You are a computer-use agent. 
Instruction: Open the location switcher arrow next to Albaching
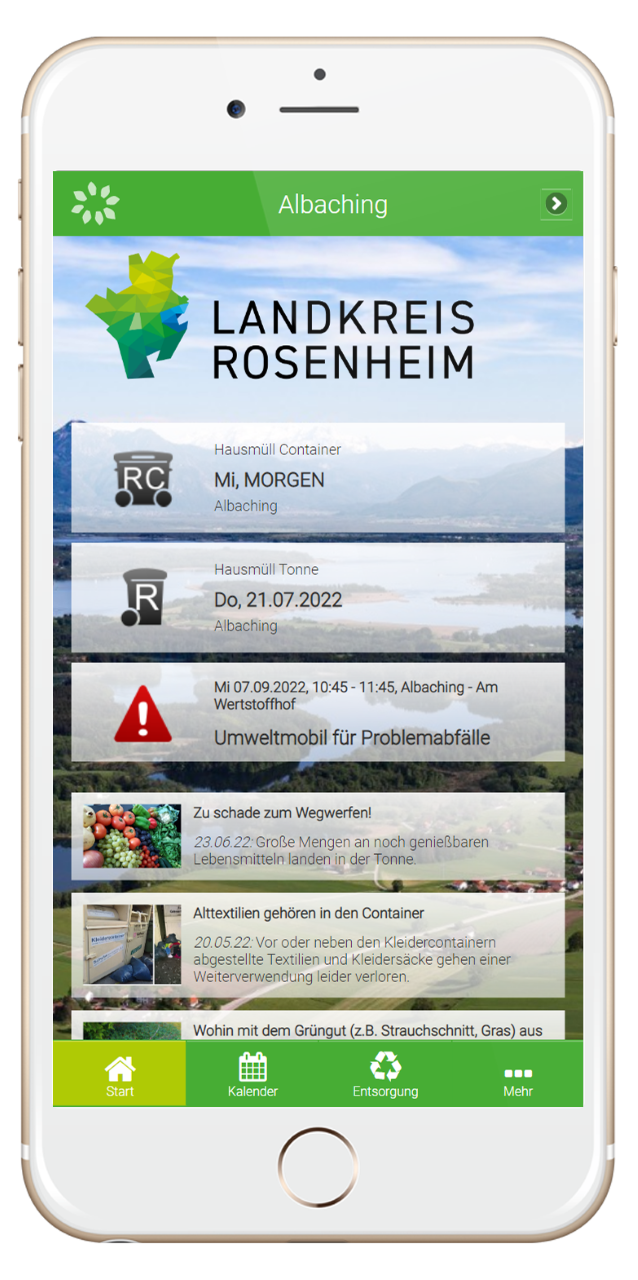(x=556, y=204)
